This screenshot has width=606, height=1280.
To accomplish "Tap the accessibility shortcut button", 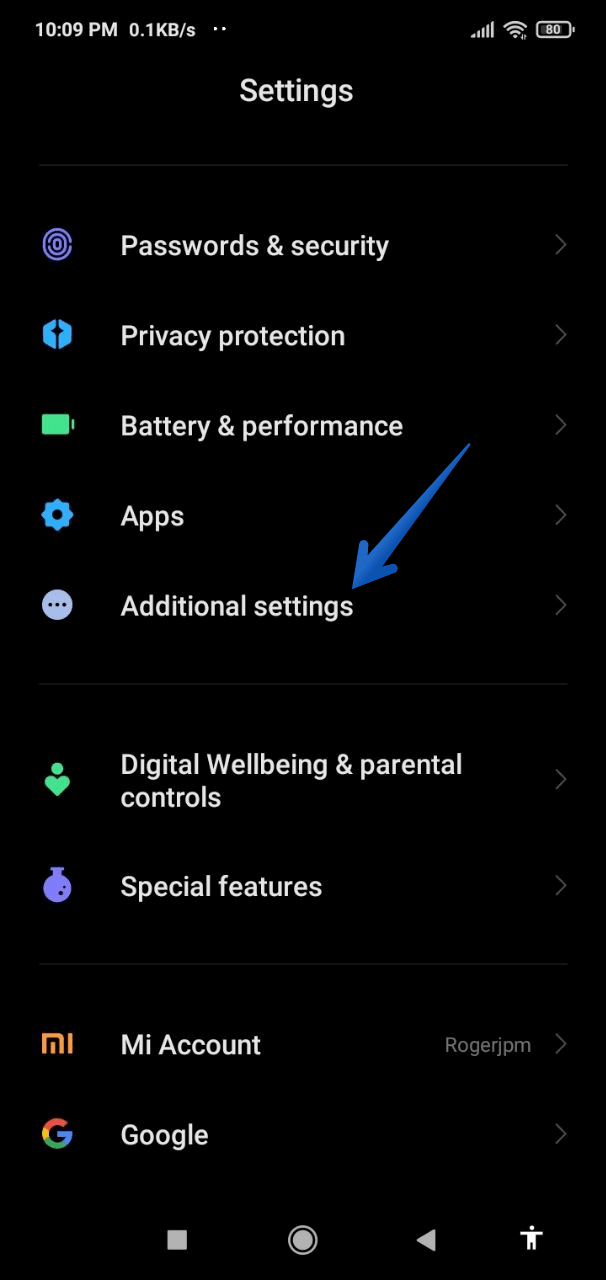I will (x=531, y=1238).
